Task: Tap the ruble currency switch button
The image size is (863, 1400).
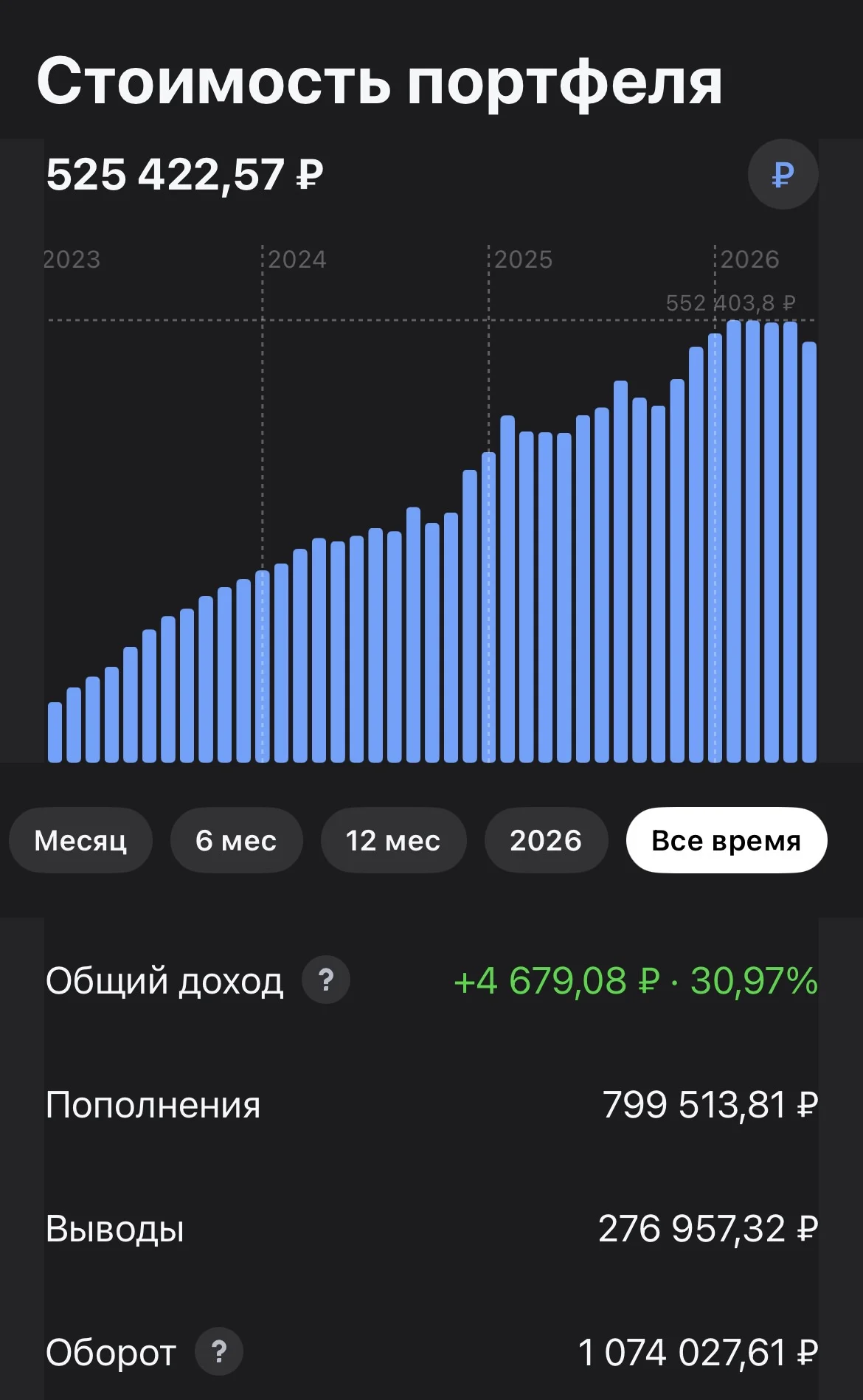Action: [783, 175]
